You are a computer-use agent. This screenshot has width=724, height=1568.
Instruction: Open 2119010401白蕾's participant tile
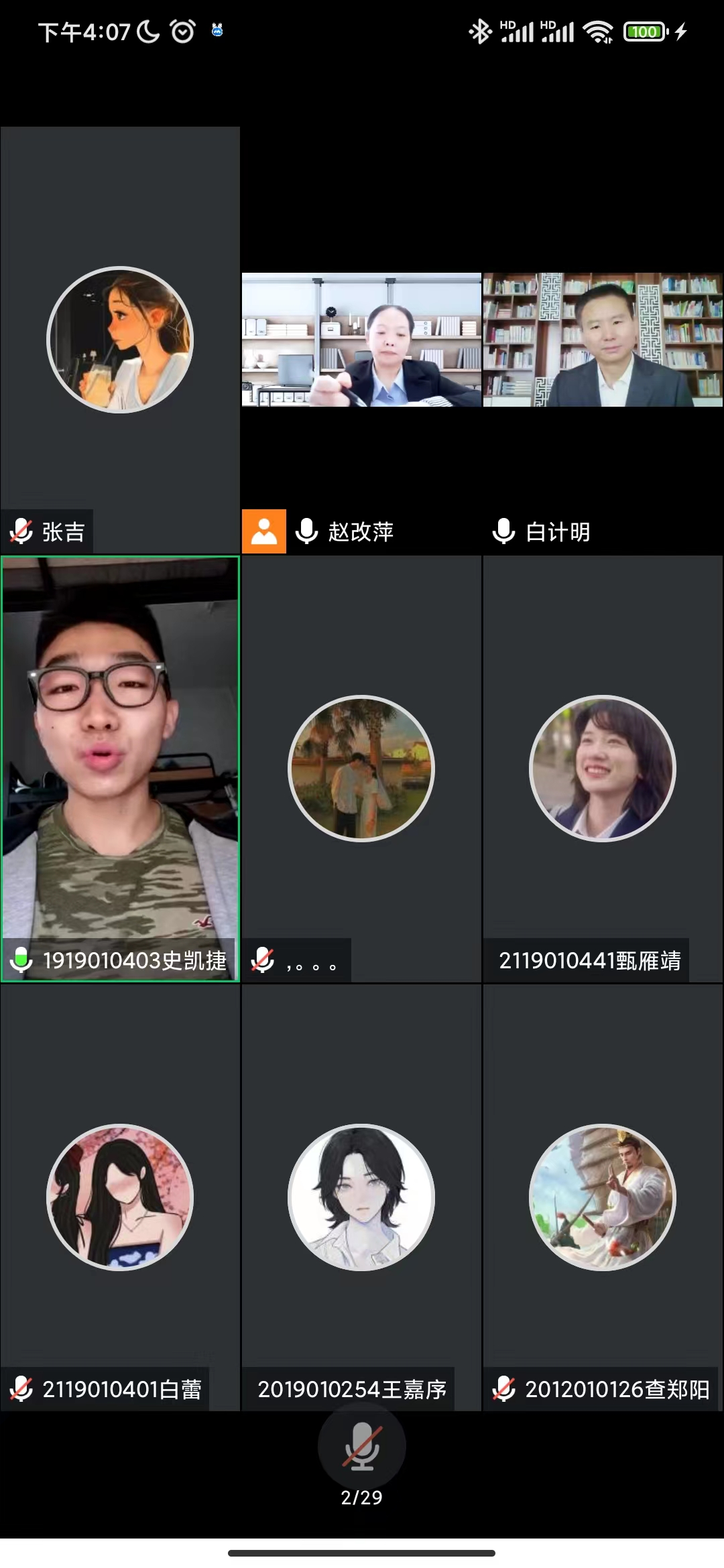(120, 1197)
